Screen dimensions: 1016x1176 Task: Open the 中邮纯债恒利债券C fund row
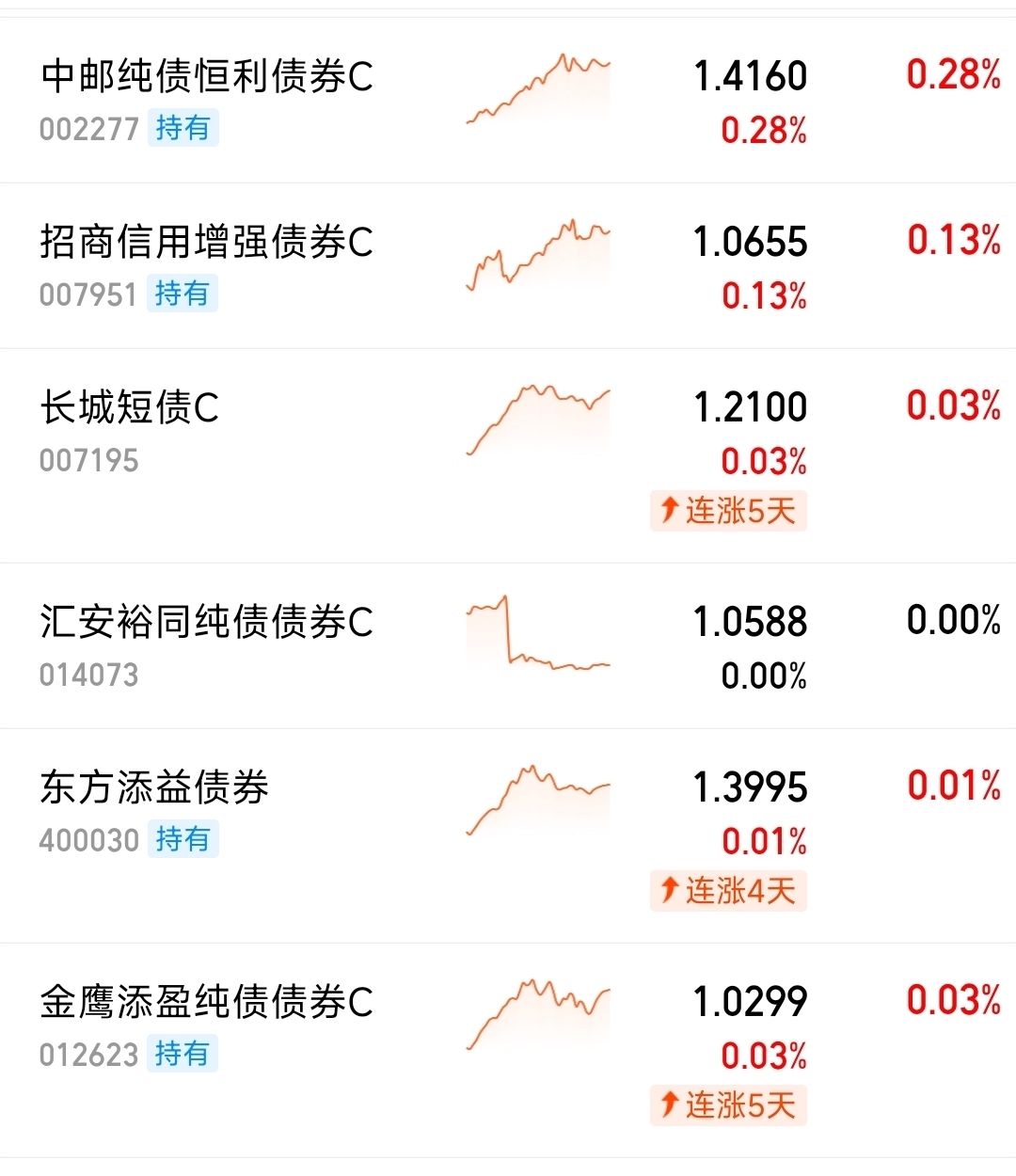(x=207, y=77)
